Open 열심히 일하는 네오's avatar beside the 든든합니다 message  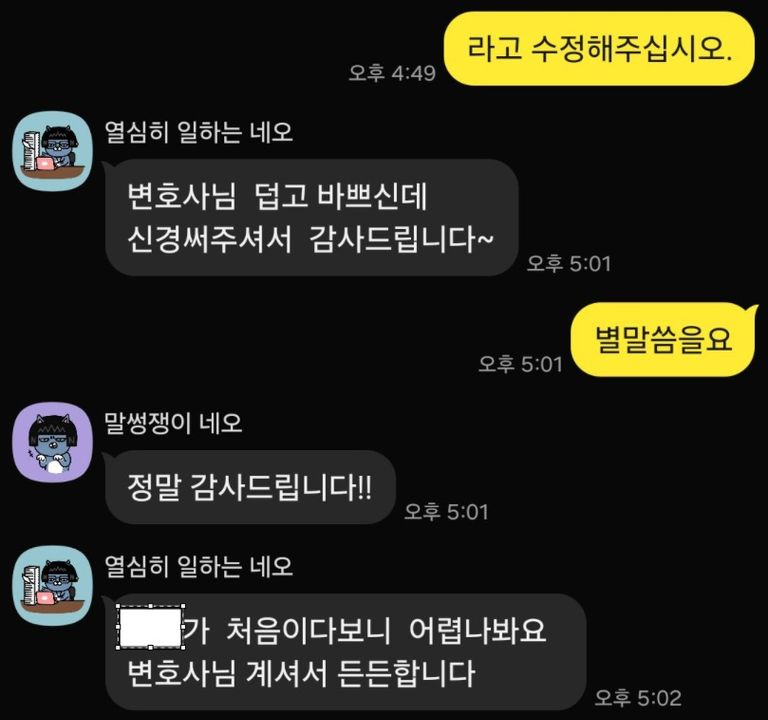point(52,586)
